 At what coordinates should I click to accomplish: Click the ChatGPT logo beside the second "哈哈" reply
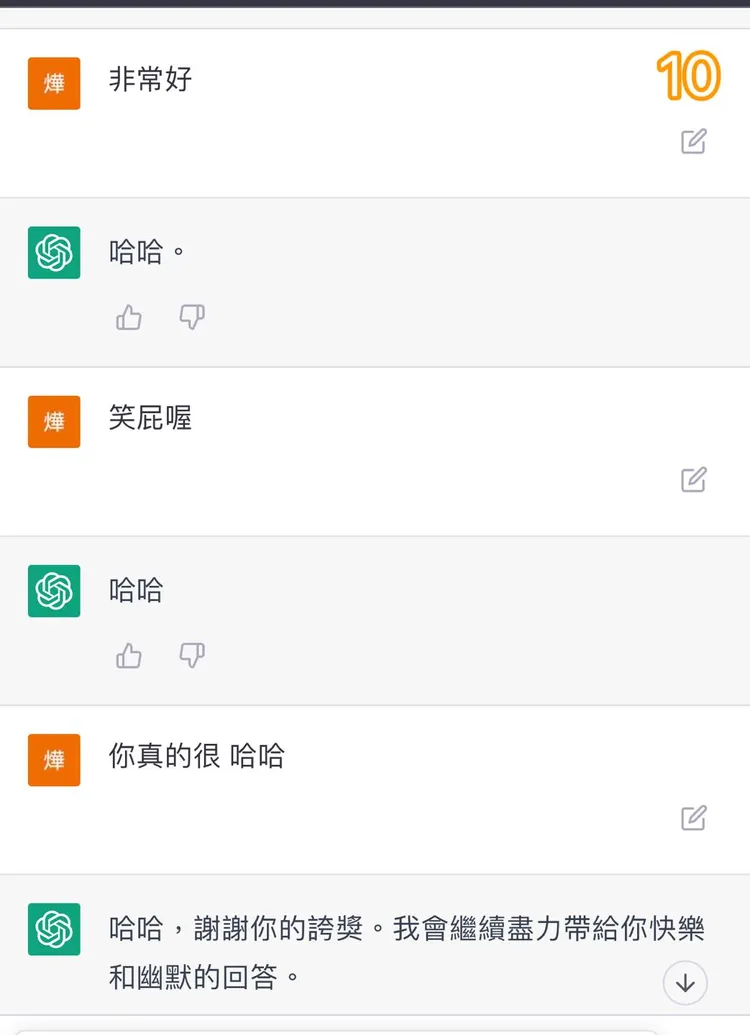tap(53, 591)
